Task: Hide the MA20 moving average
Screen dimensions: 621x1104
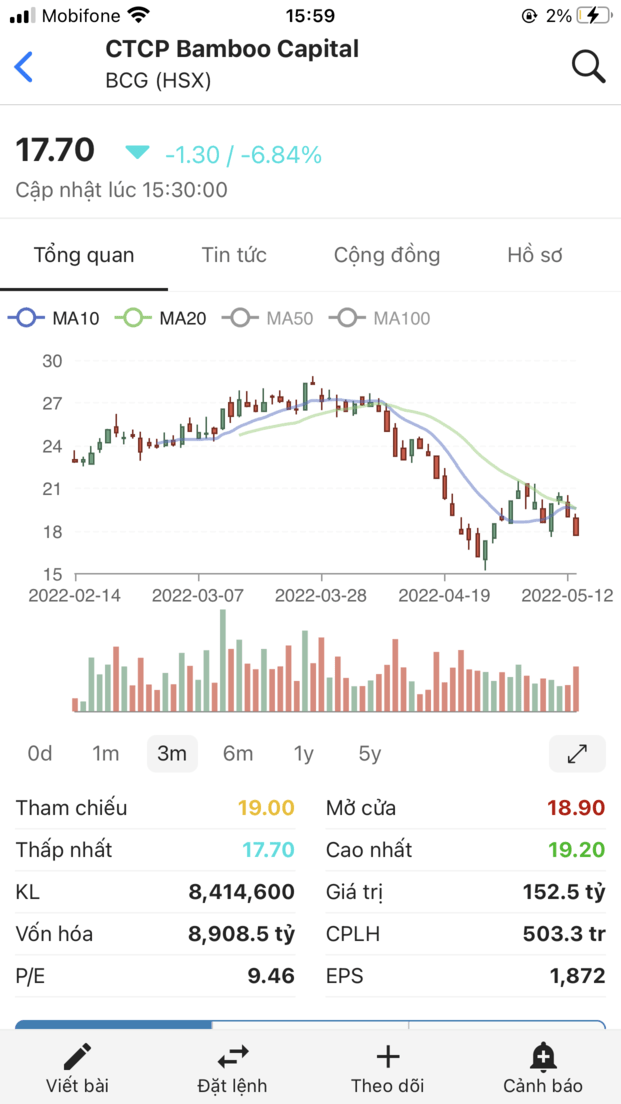Action: click(162, 319)
